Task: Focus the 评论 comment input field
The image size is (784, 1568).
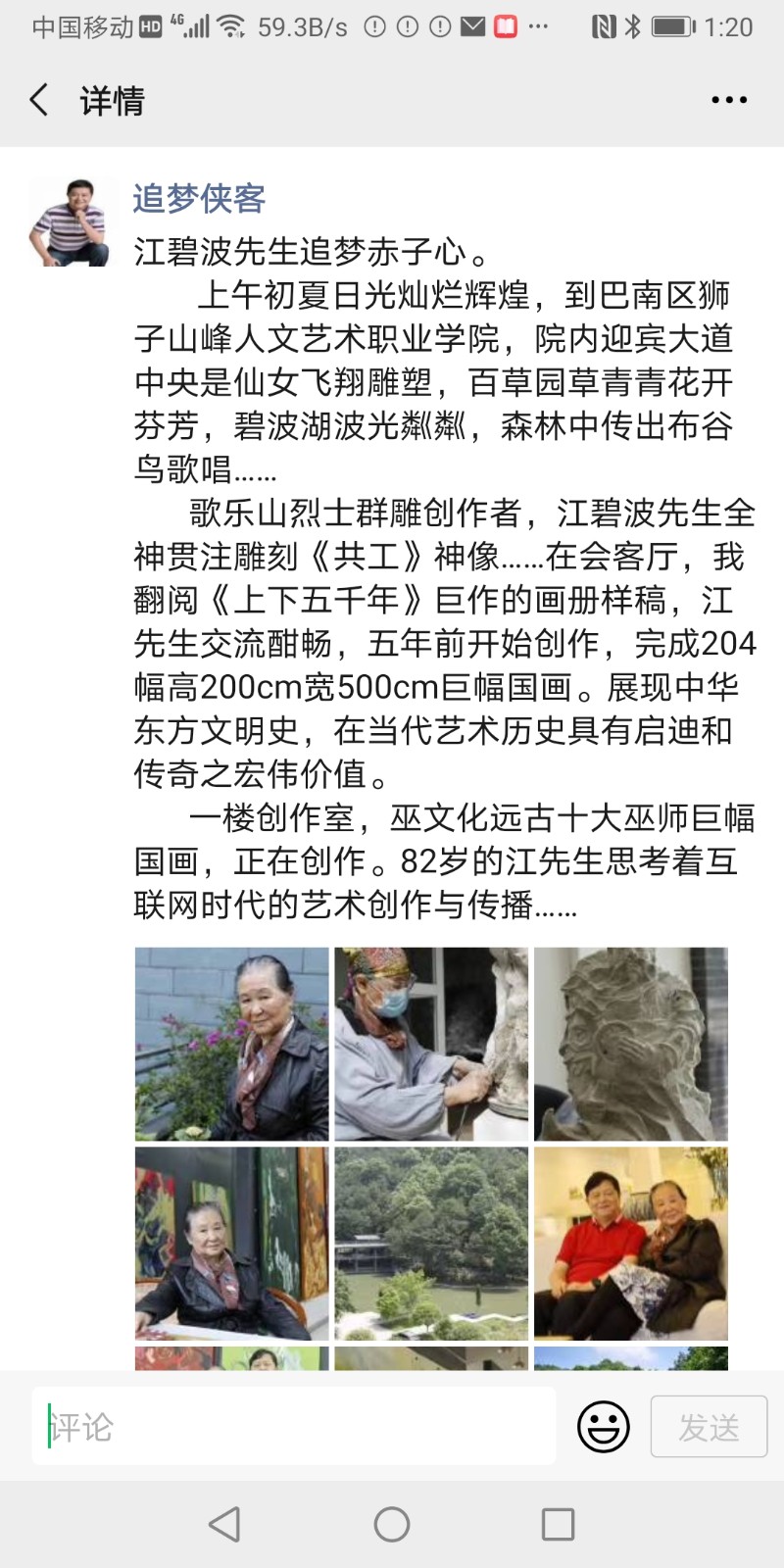Action: pos(294,1426)
